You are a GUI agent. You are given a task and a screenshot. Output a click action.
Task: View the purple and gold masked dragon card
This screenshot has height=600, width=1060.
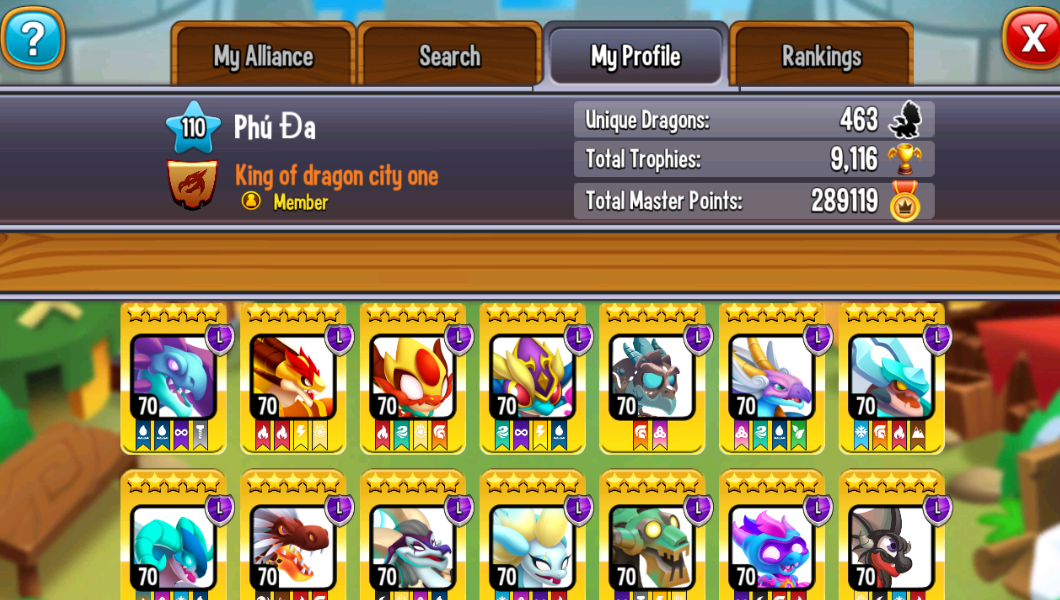532,378
